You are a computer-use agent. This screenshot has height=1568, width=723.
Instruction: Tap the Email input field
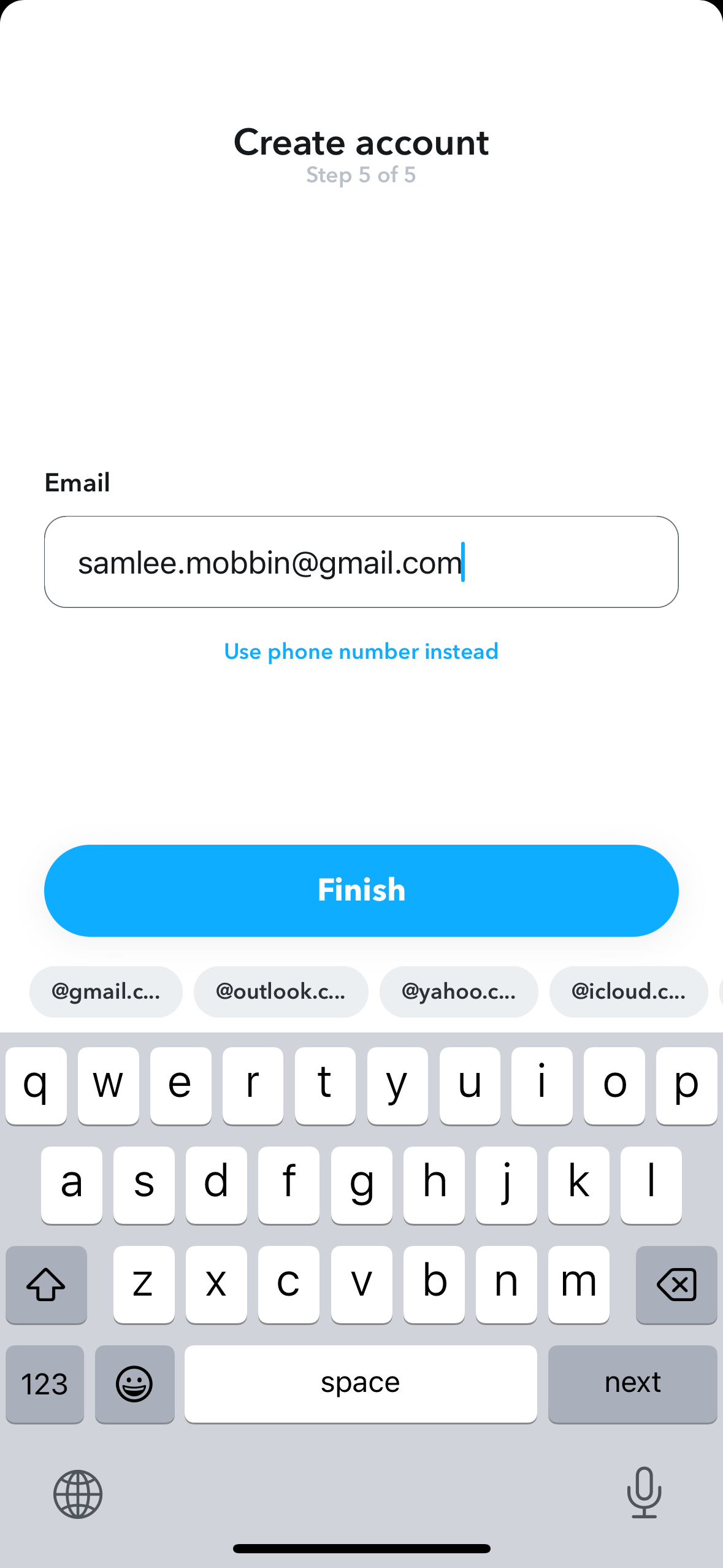coord(361,562)
